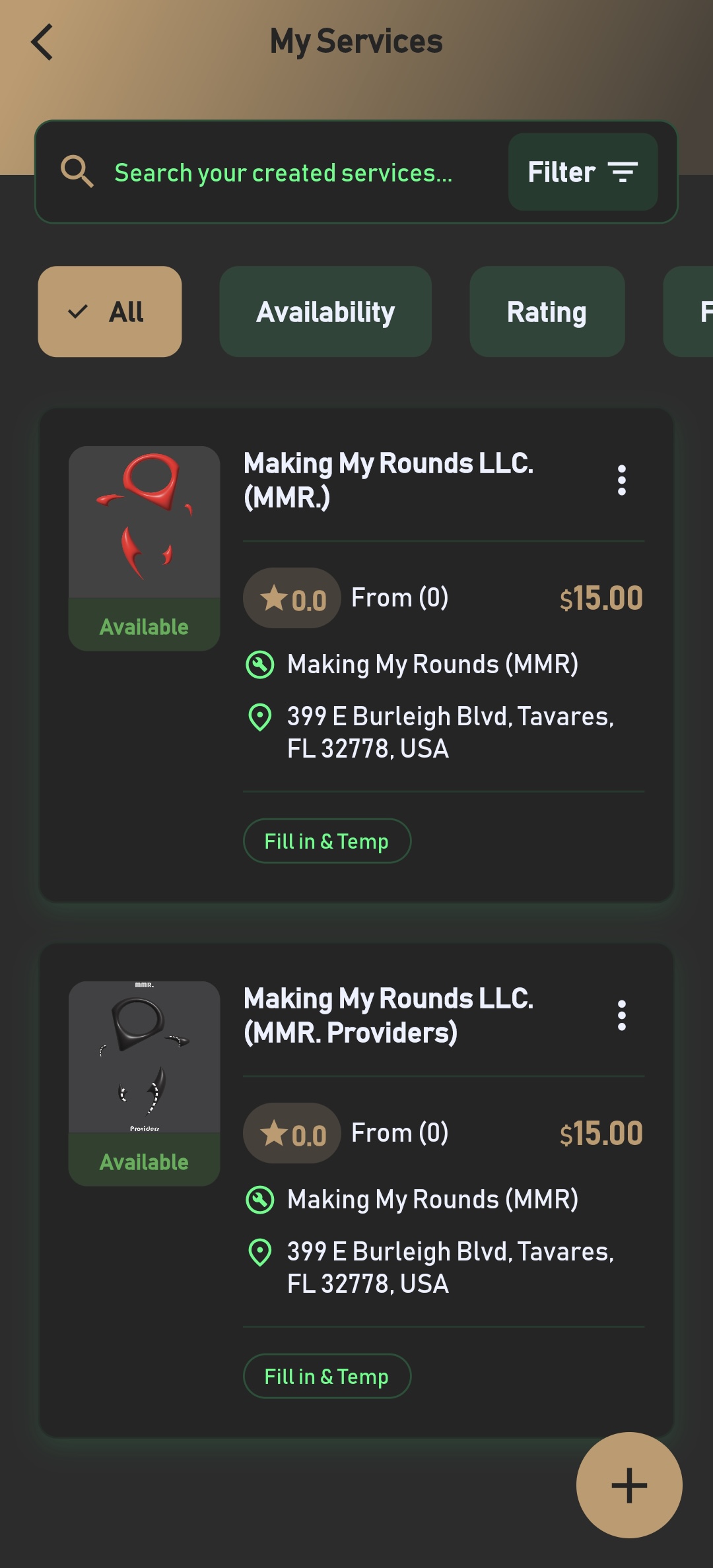713x1568 pixels.
Task: Filter services by Rating
Action: (x=547, y=311)
